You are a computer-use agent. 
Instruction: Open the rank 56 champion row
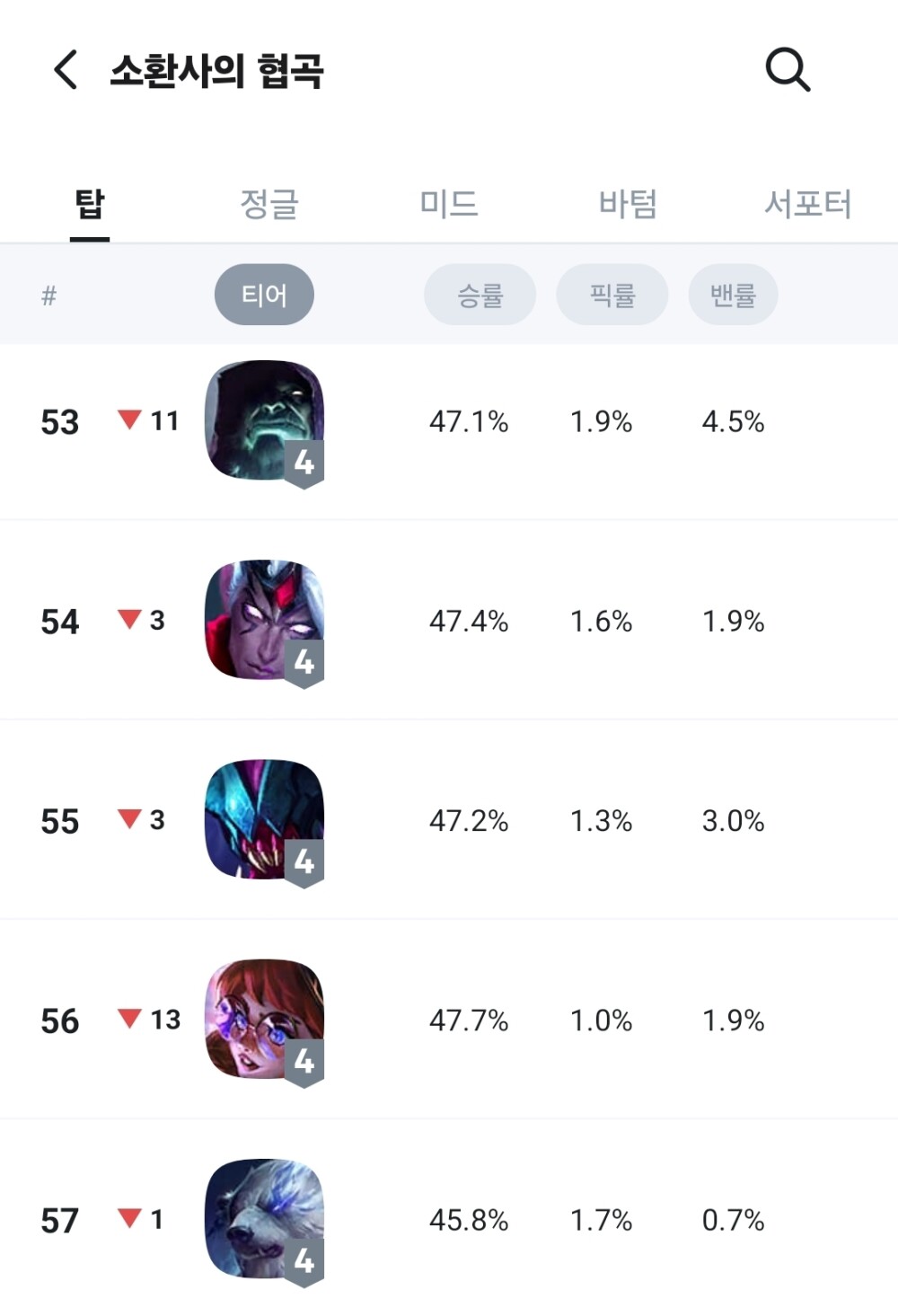pyautogui.click(x=449, y=1020)
